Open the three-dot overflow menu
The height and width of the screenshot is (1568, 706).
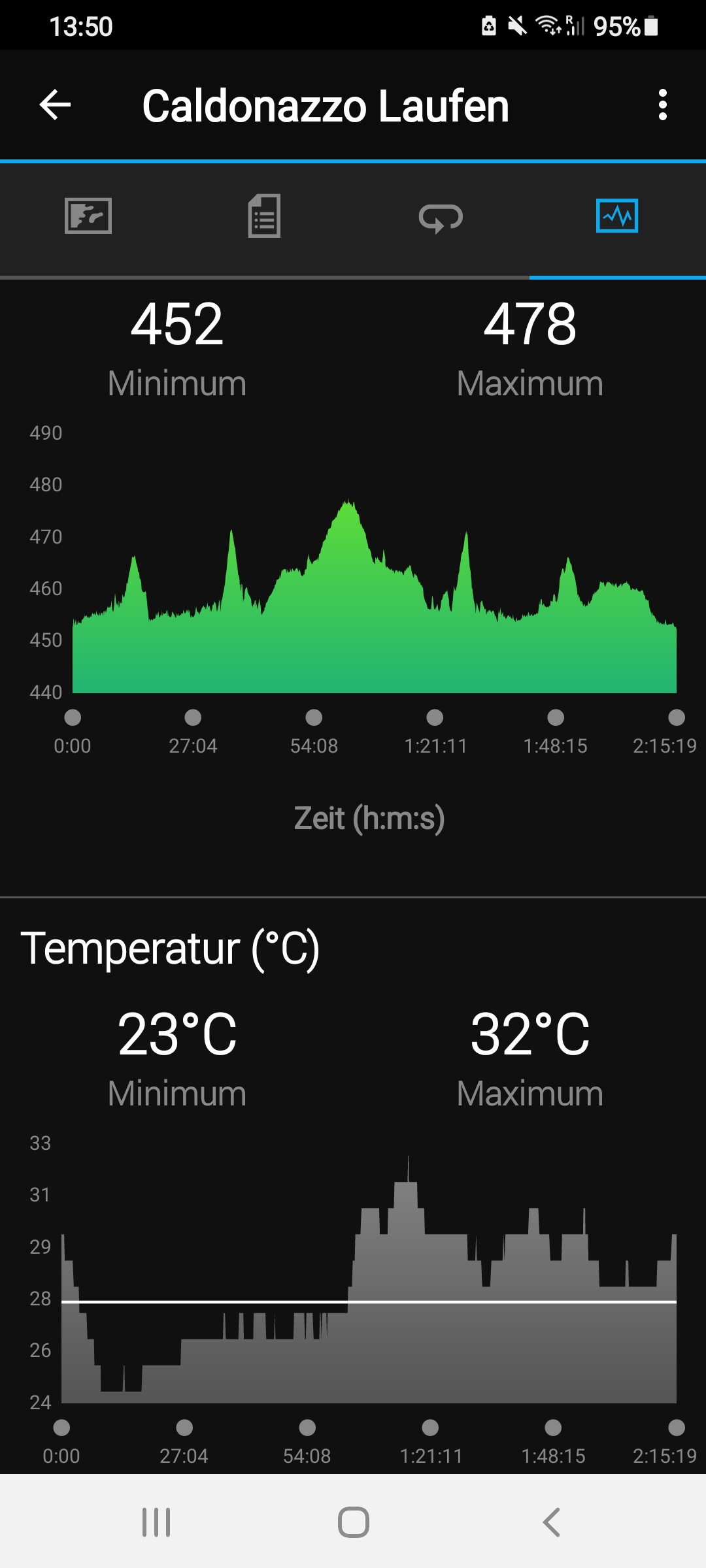tap(662, 105)
